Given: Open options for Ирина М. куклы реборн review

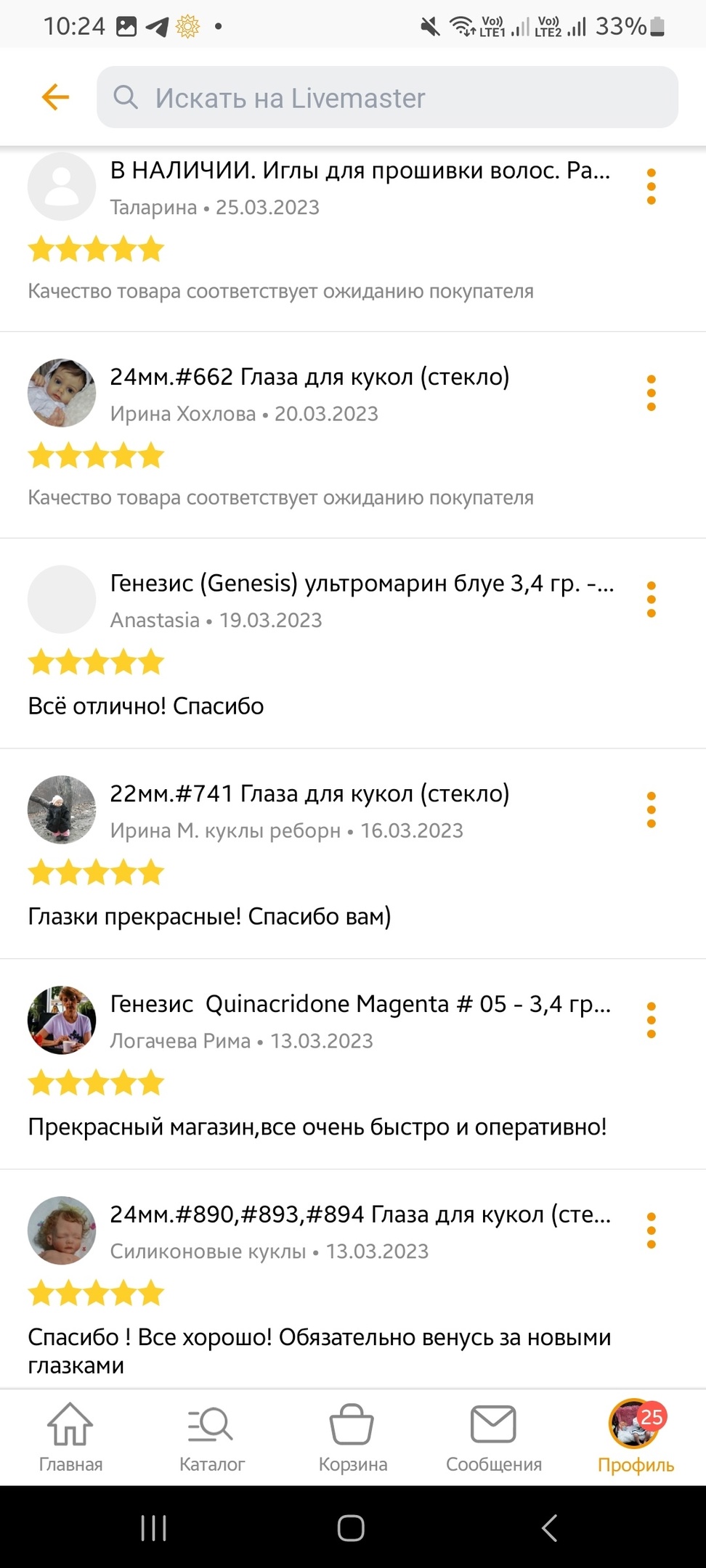Looking at the screenshot, I should [x=651, y=809].
